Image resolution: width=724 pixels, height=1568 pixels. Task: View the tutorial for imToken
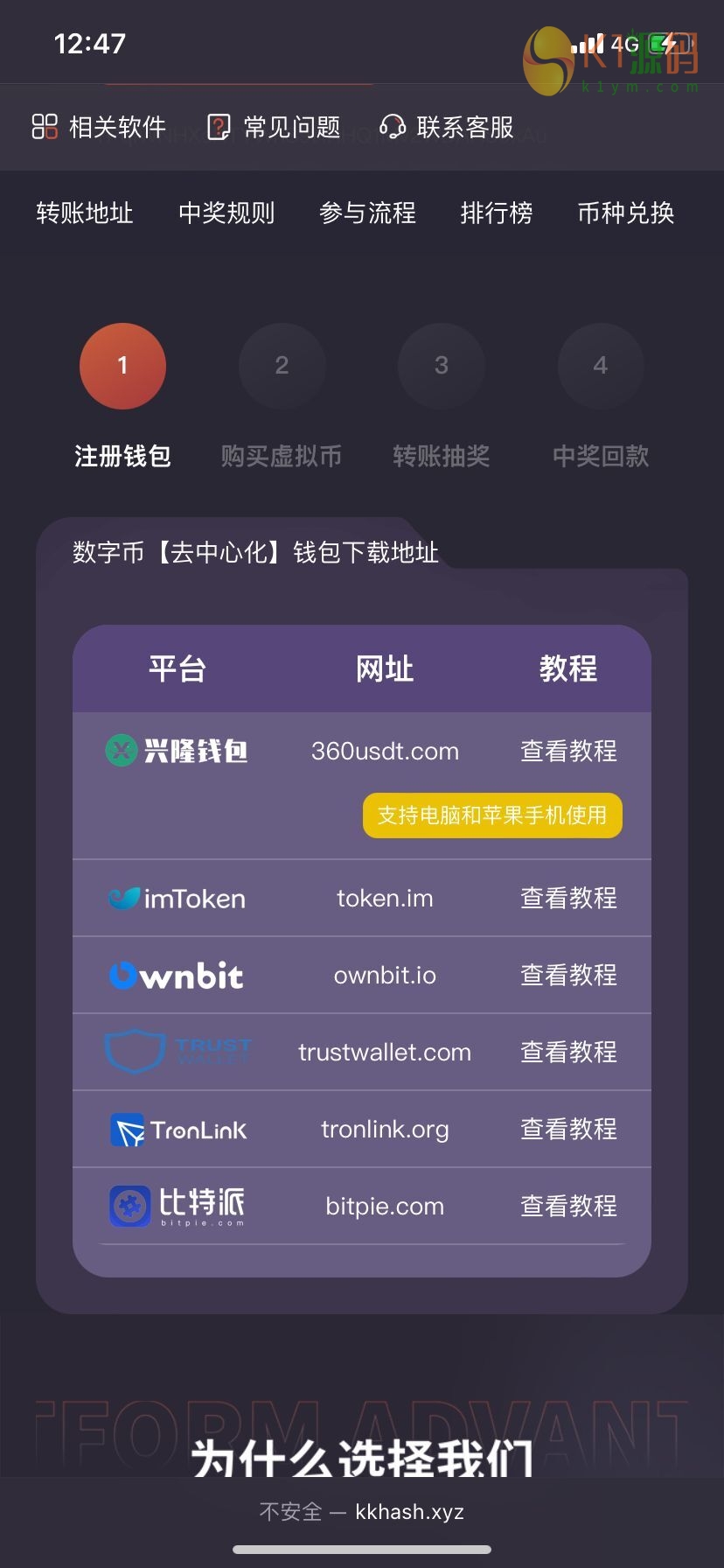pyautogui.click(x=568, y=898)
